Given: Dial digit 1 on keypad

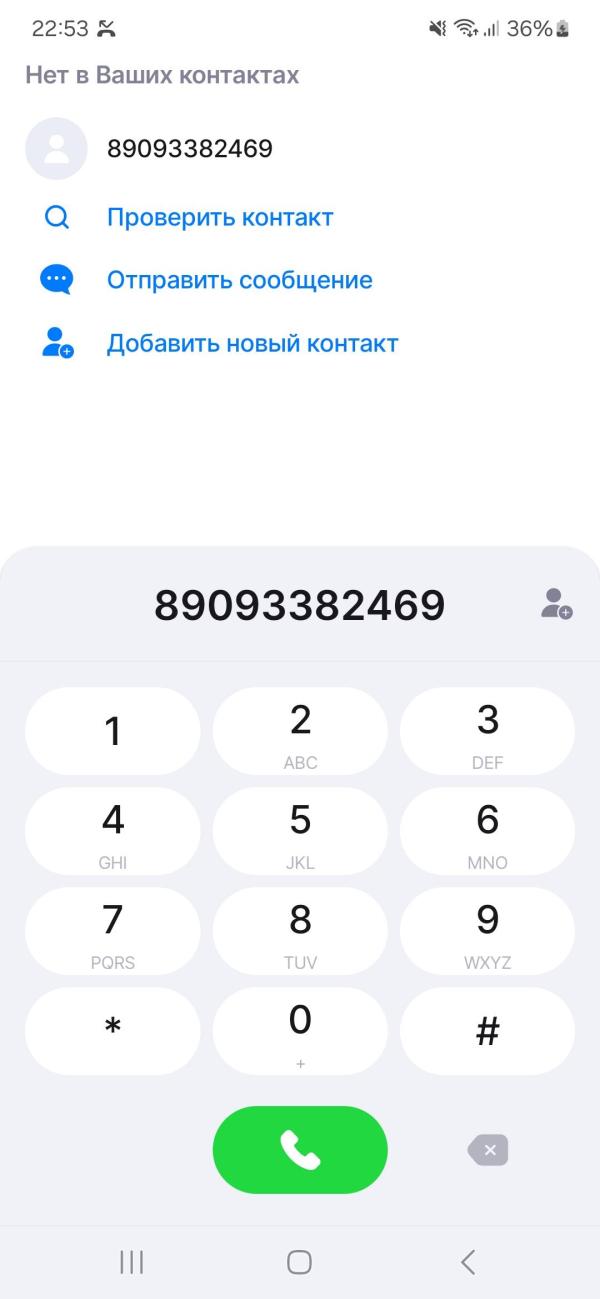Looking at the screenshot, I should [113, 731].
